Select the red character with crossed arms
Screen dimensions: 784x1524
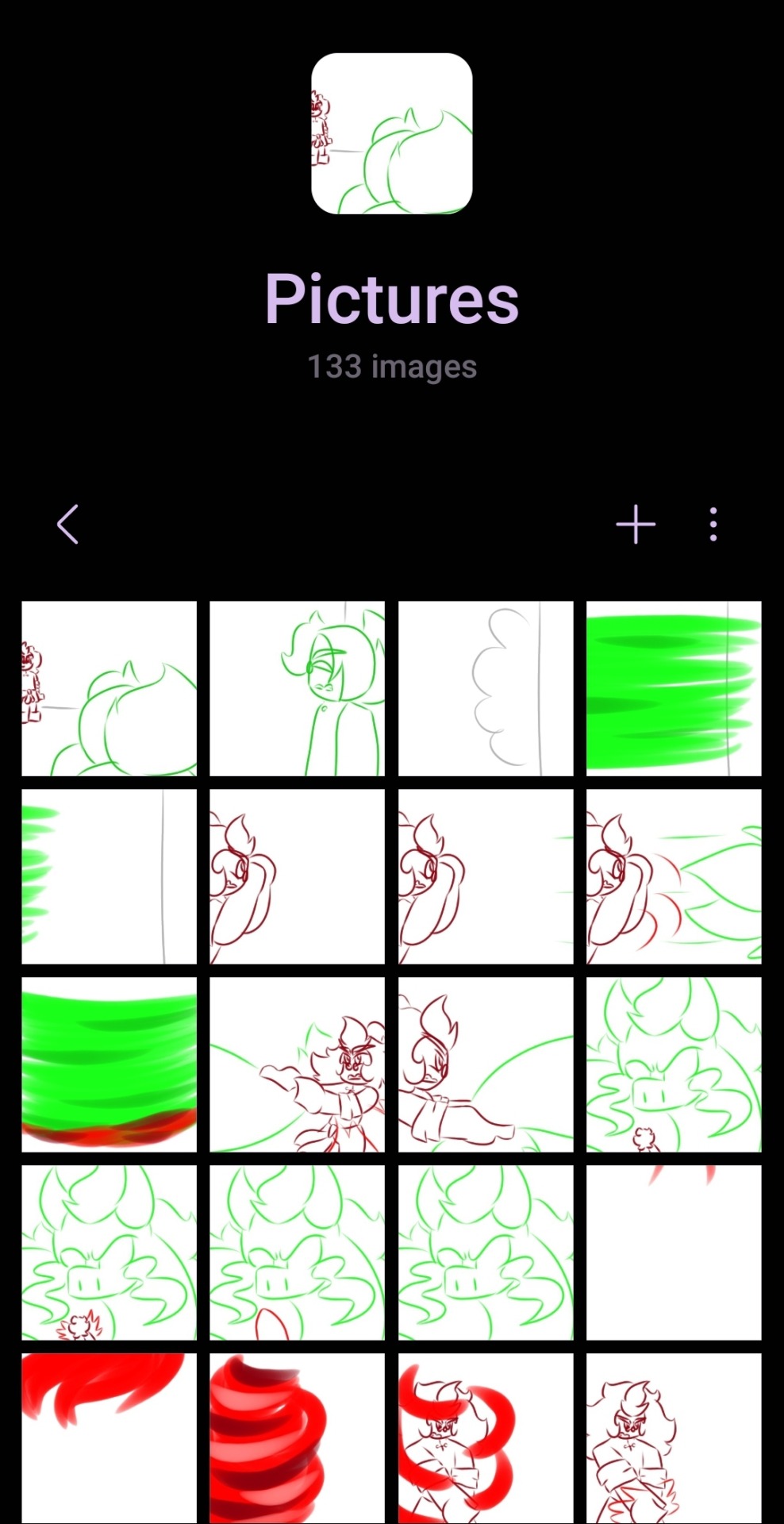(674, 1438)
